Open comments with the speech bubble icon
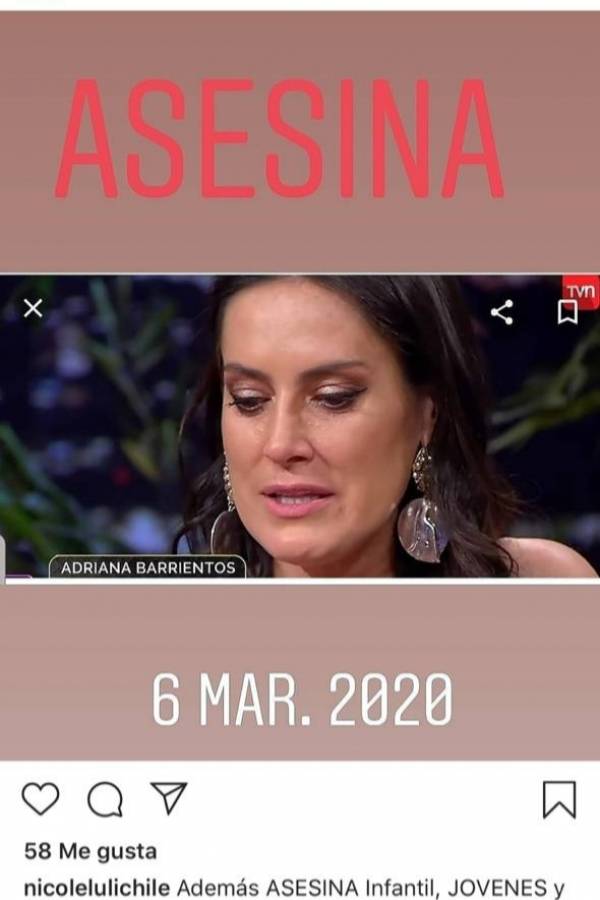600x900 pixels. tap(104, 799)
